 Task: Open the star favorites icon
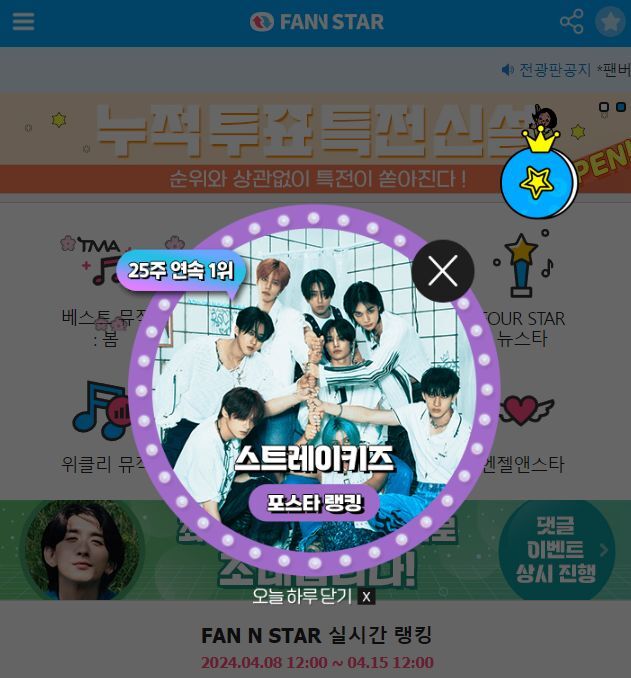(x=609, y=22)
